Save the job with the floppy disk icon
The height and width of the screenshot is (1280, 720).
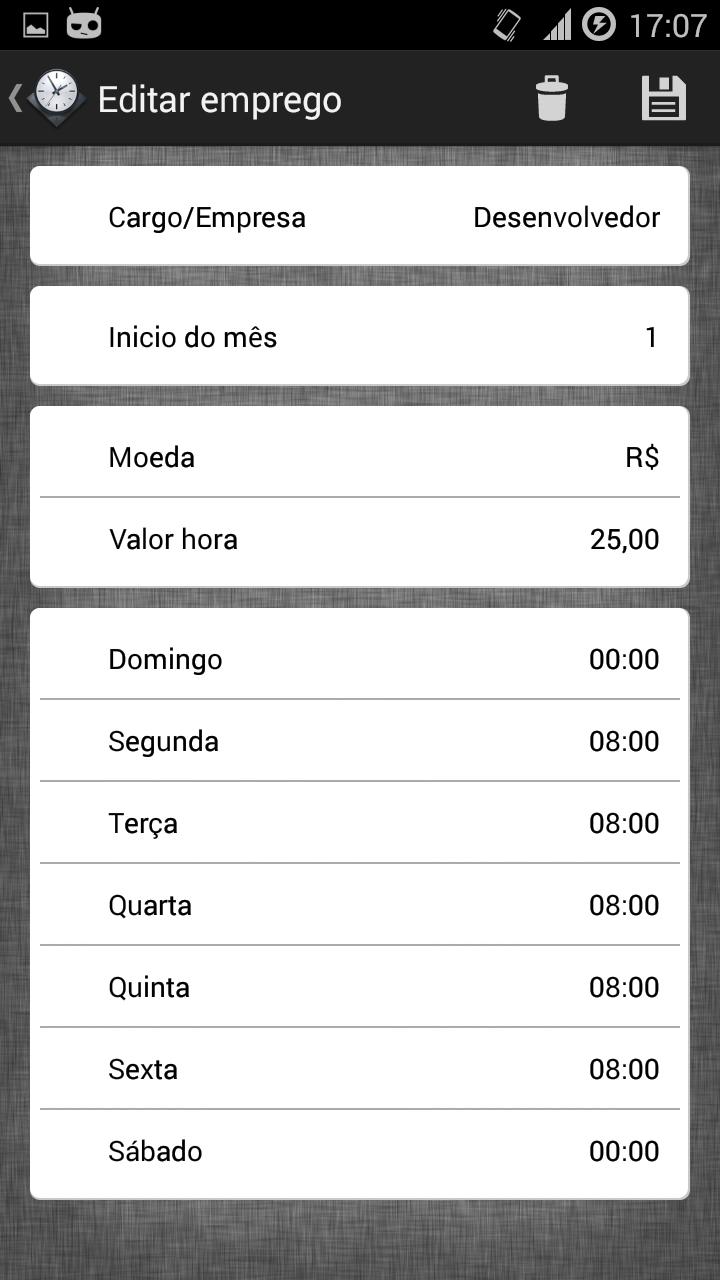pyautogui.click(x=664, y=98)
